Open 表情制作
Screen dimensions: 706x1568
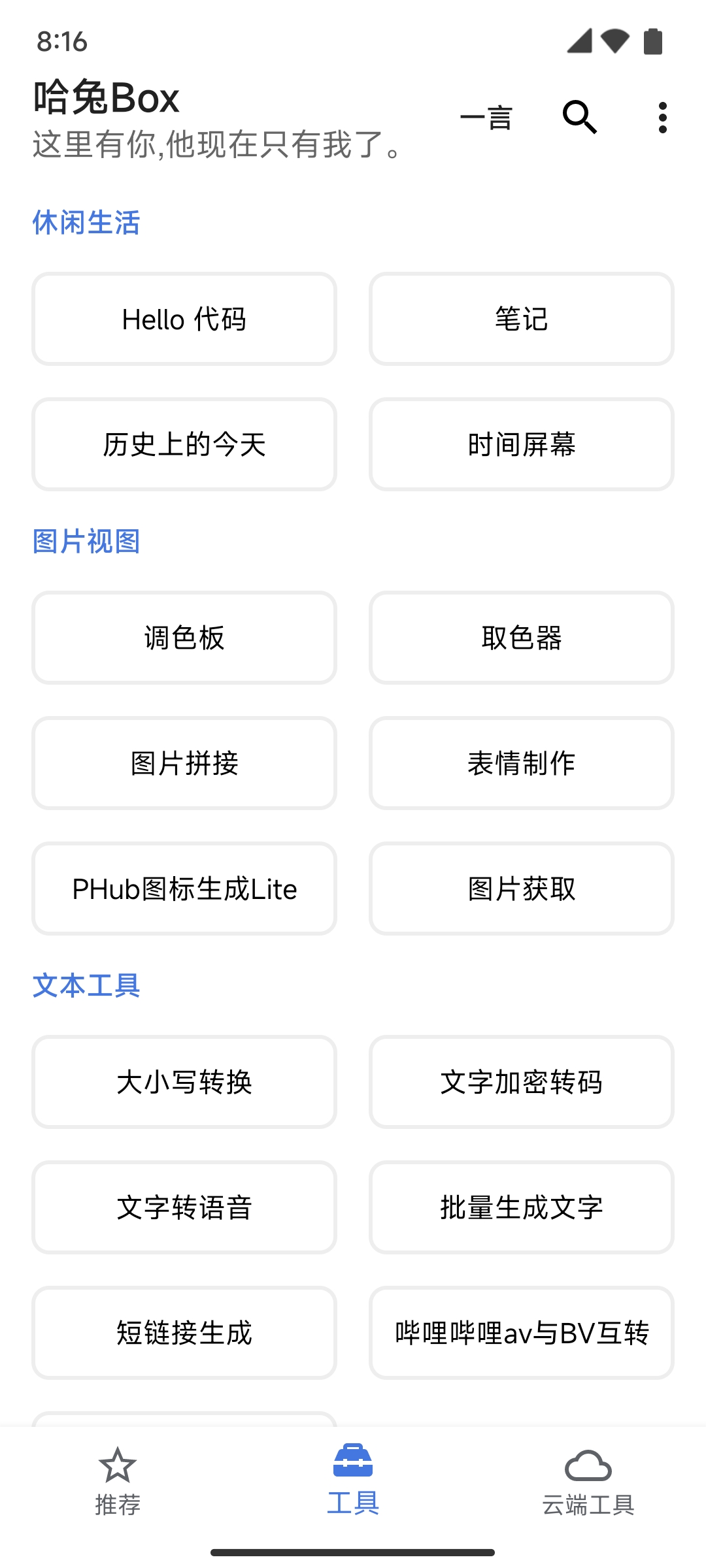(521, 764)
